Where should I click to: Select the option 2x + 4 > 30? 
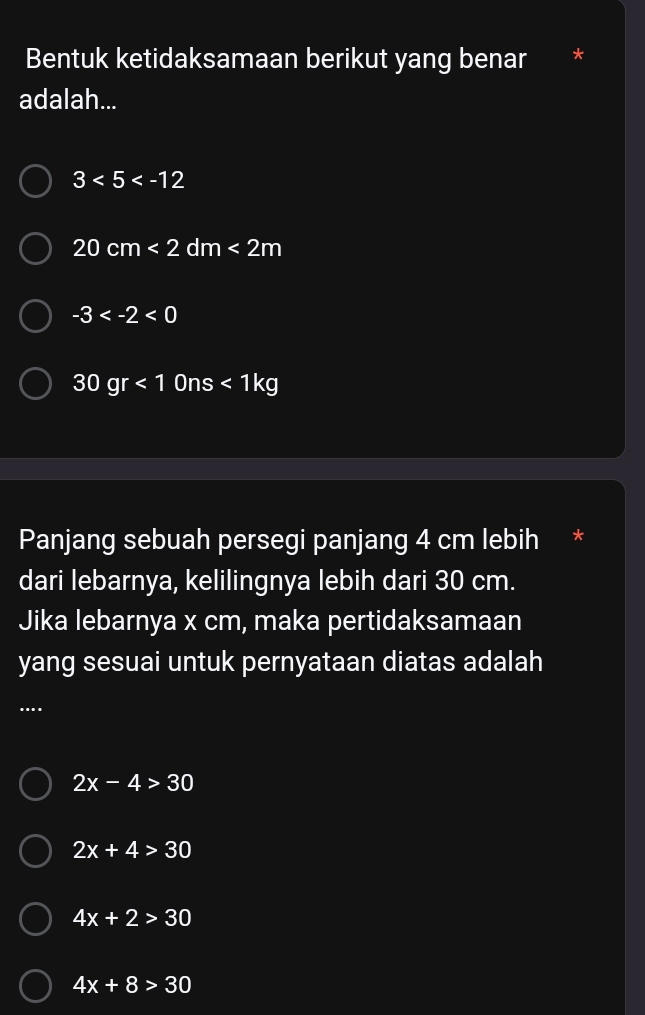[36, 851]
